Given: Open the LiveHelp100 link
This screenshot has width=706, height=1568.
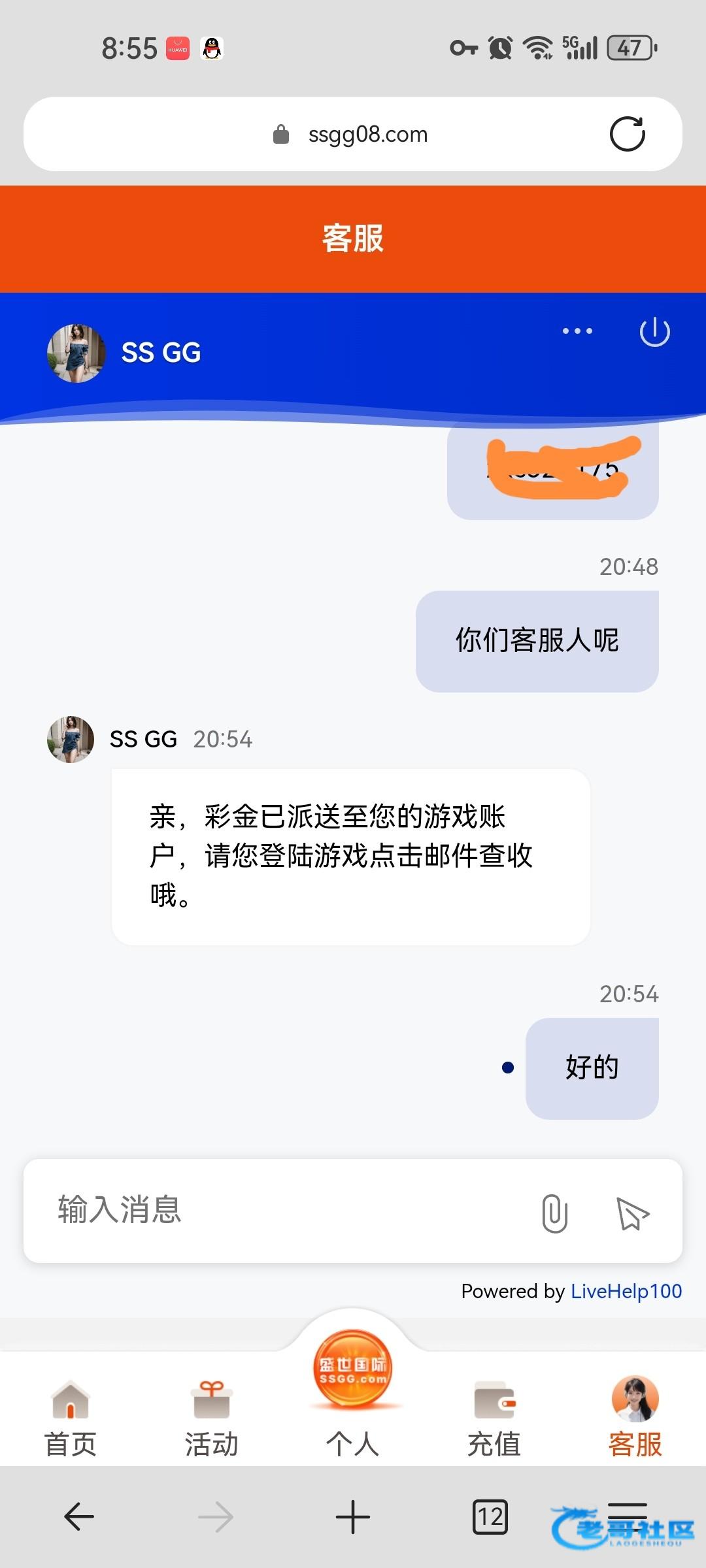Looking at the screenshot, I should pyautogui.click(x=626, y=1291).
